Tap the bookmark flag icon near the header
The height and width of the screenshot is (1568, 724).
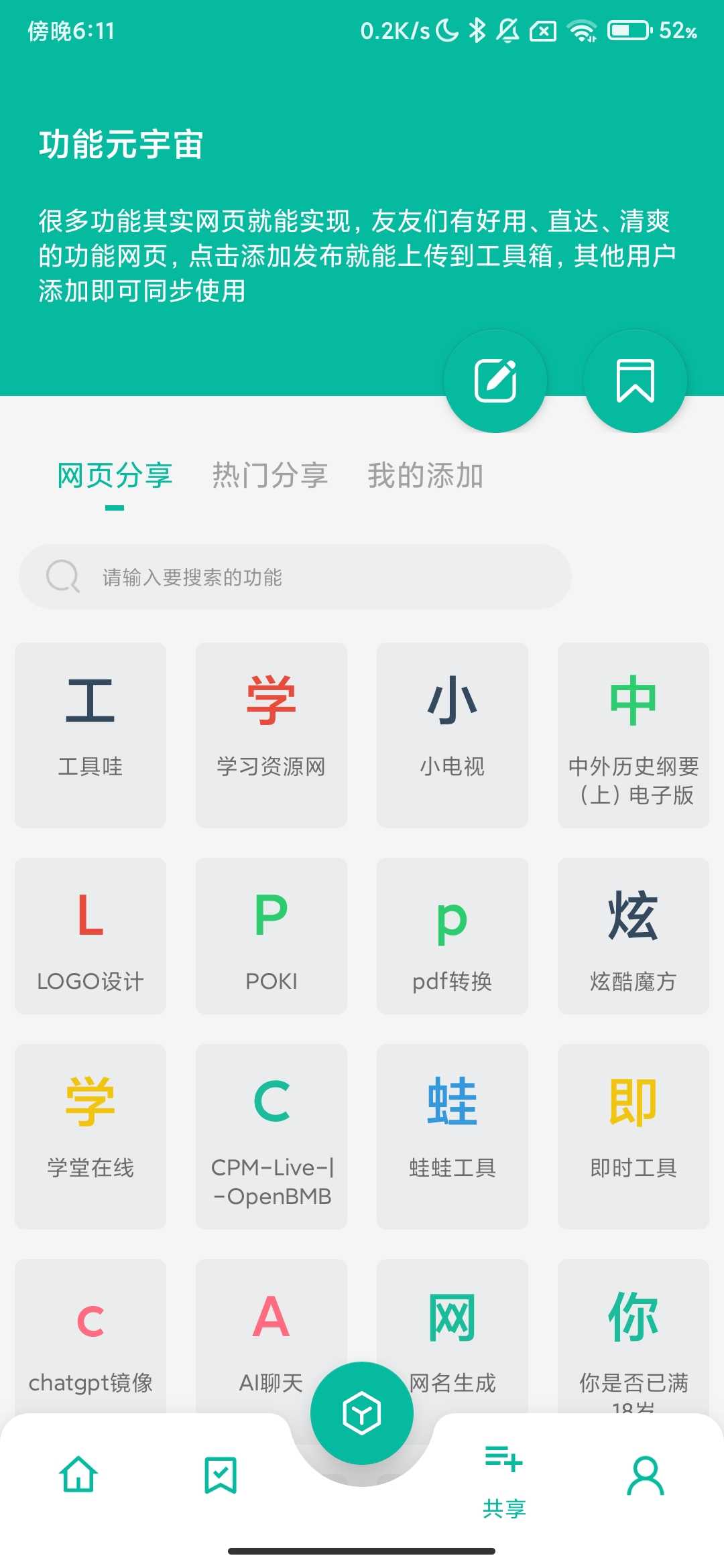634,380
